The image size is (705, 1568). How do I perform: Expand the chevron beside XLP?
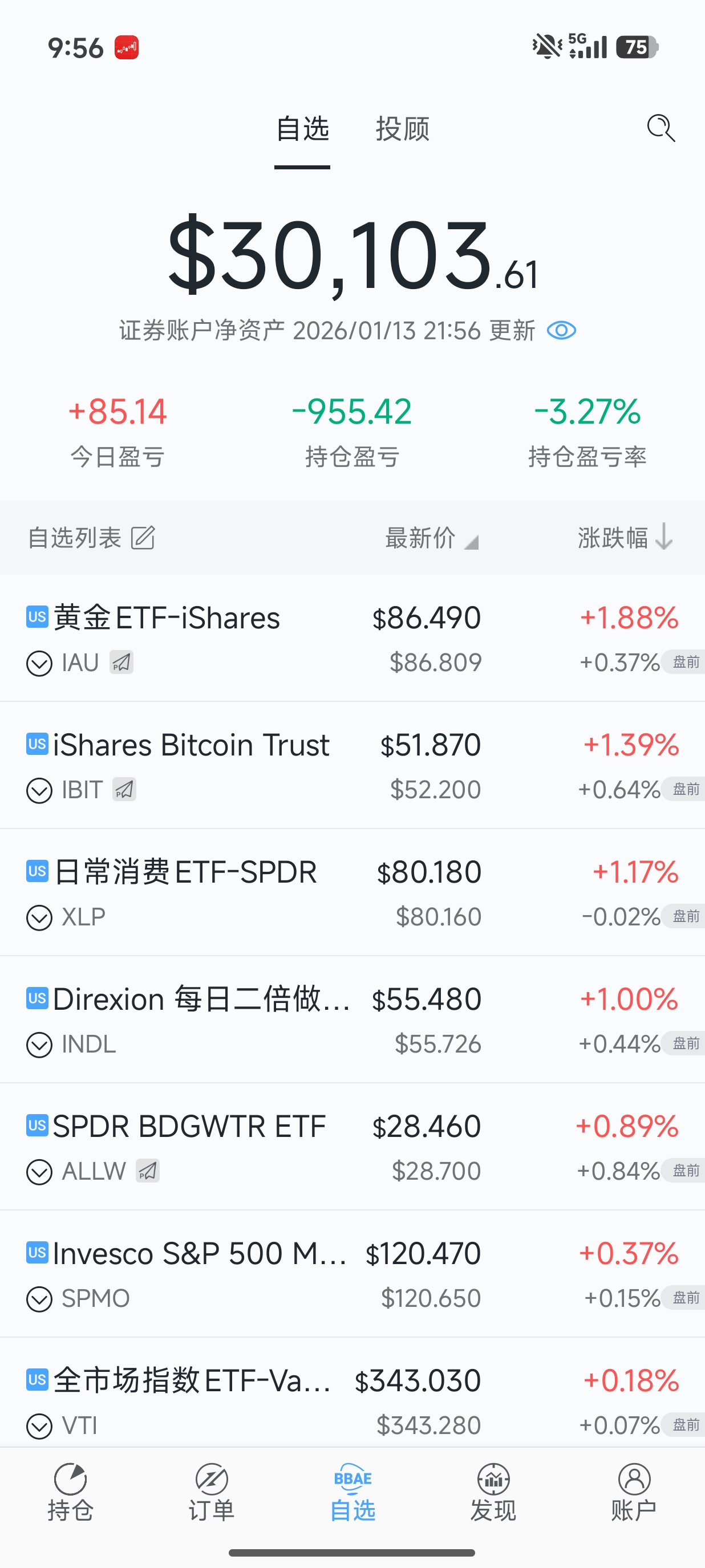click(39, 917)
